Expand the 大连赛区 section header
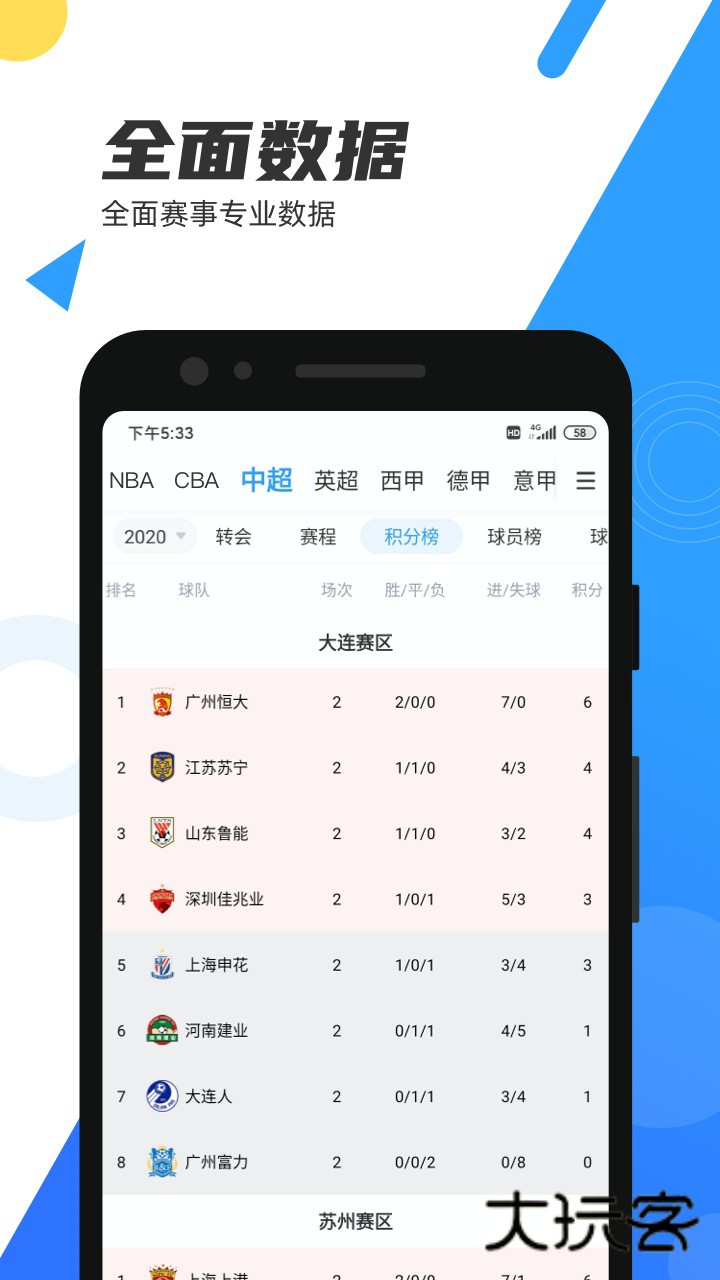Viewport: 720px width, 1280px height. pos(358,643)
